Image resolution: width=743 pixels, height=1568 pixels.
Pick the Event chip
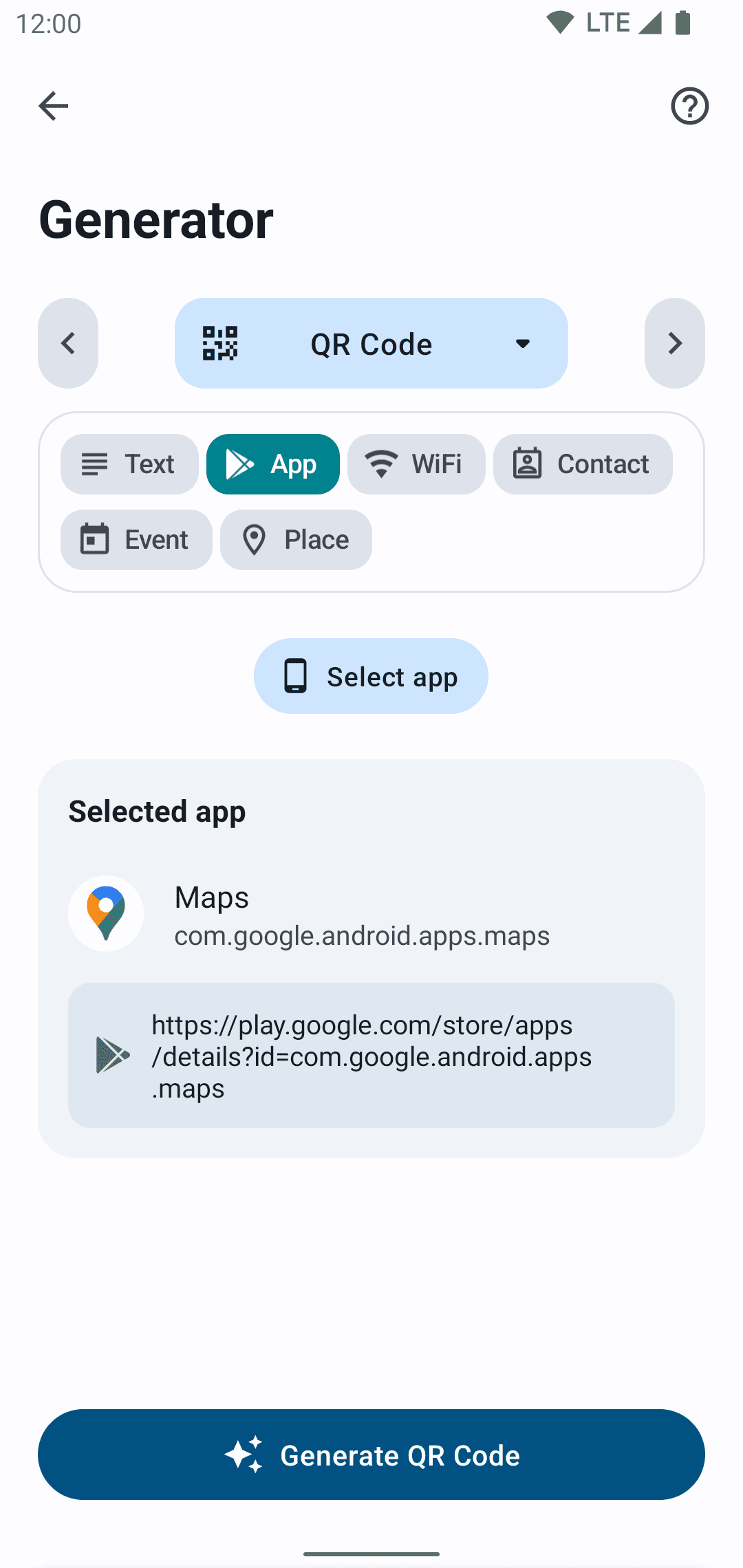coord(136,540)
